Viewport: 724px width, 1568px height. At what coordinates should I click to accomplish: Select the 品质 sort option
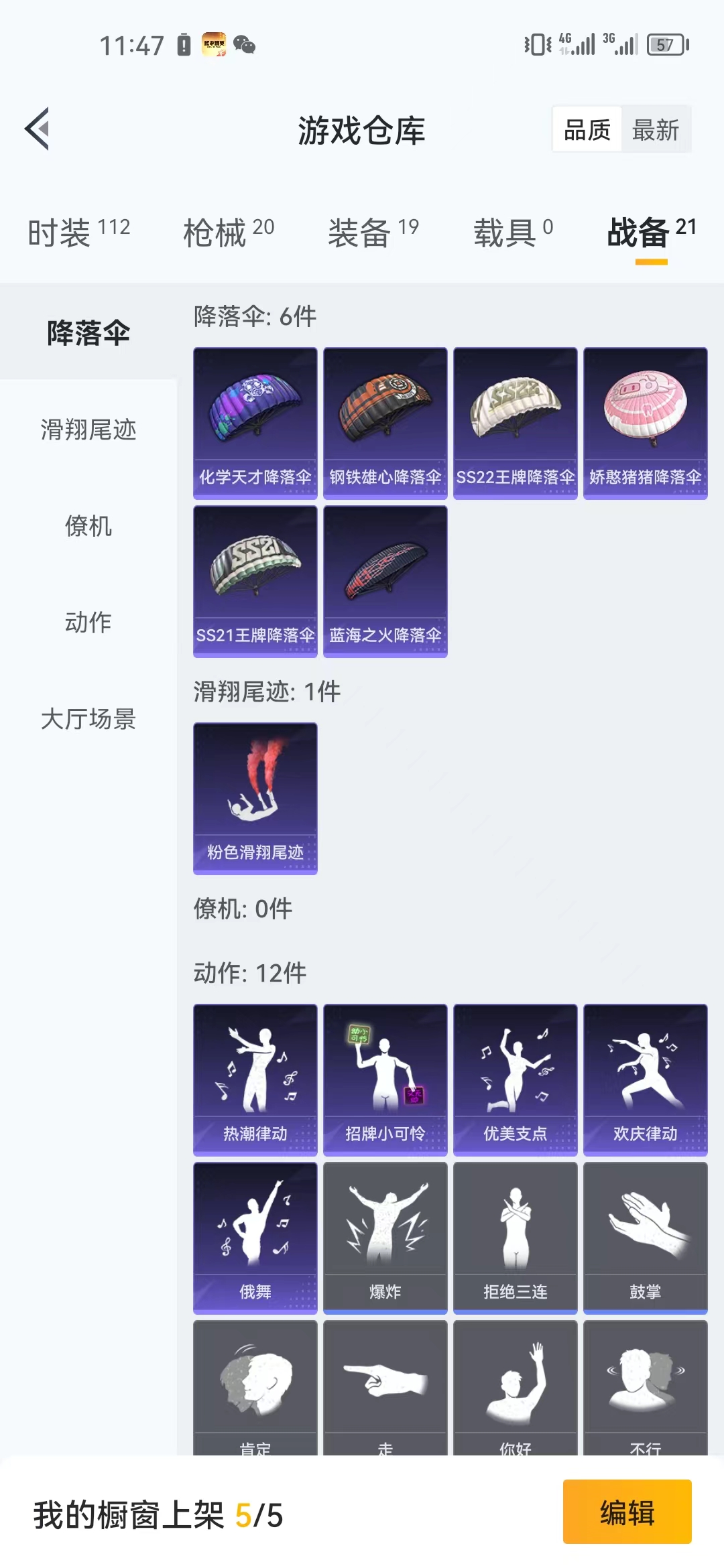click(x=587, y=129)
